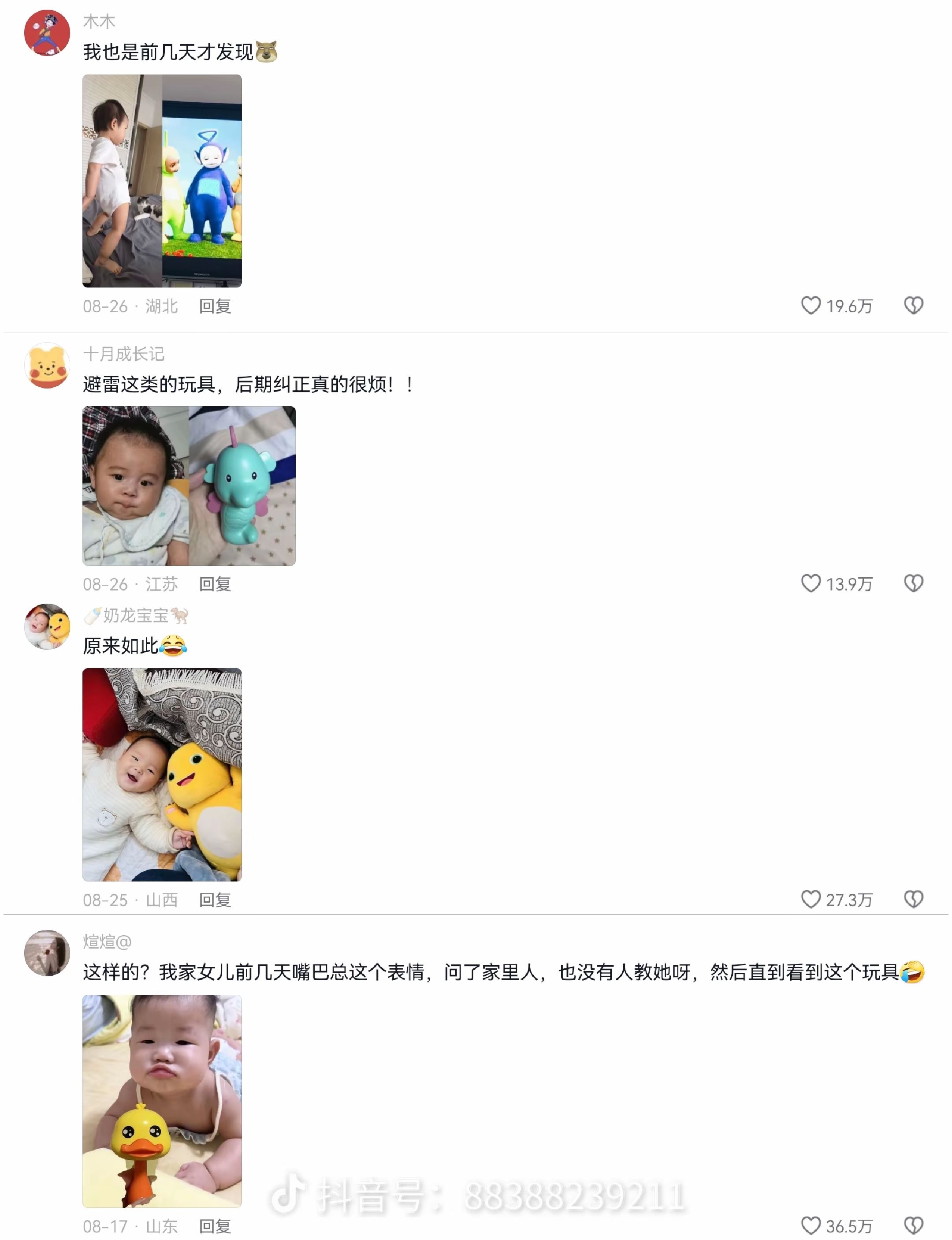952x1240 pixels.
Task: Like 煊煊@'s comment
Action: click(x=811, y=1226)
